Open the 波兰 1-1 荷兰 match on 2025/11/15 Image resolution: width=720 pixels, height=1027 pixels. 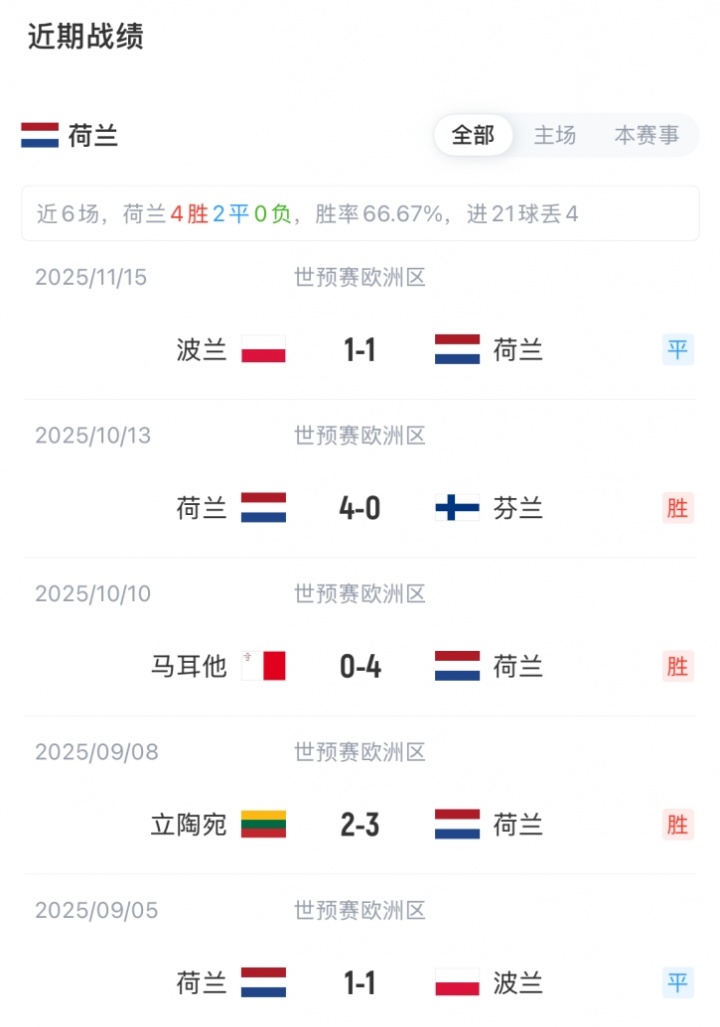point(360,349)
